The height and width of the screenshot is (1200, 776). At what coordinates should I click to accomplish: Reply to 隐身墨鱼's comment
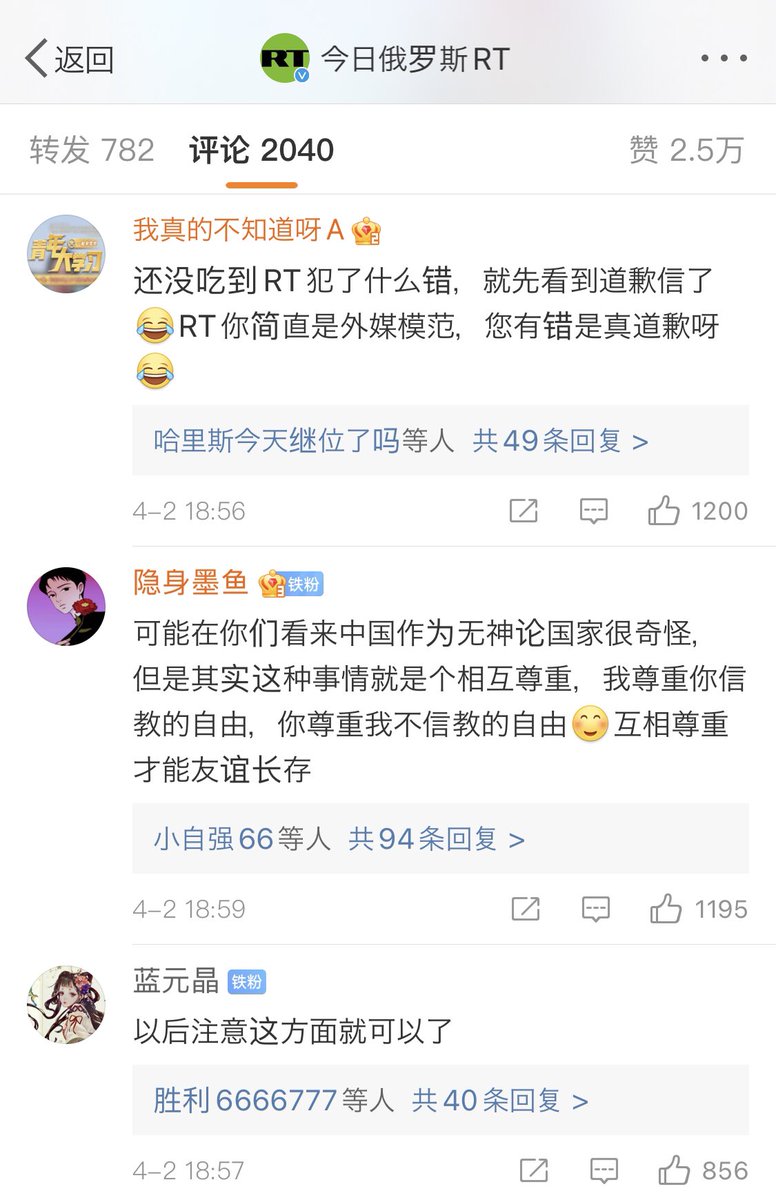[596, 909]
